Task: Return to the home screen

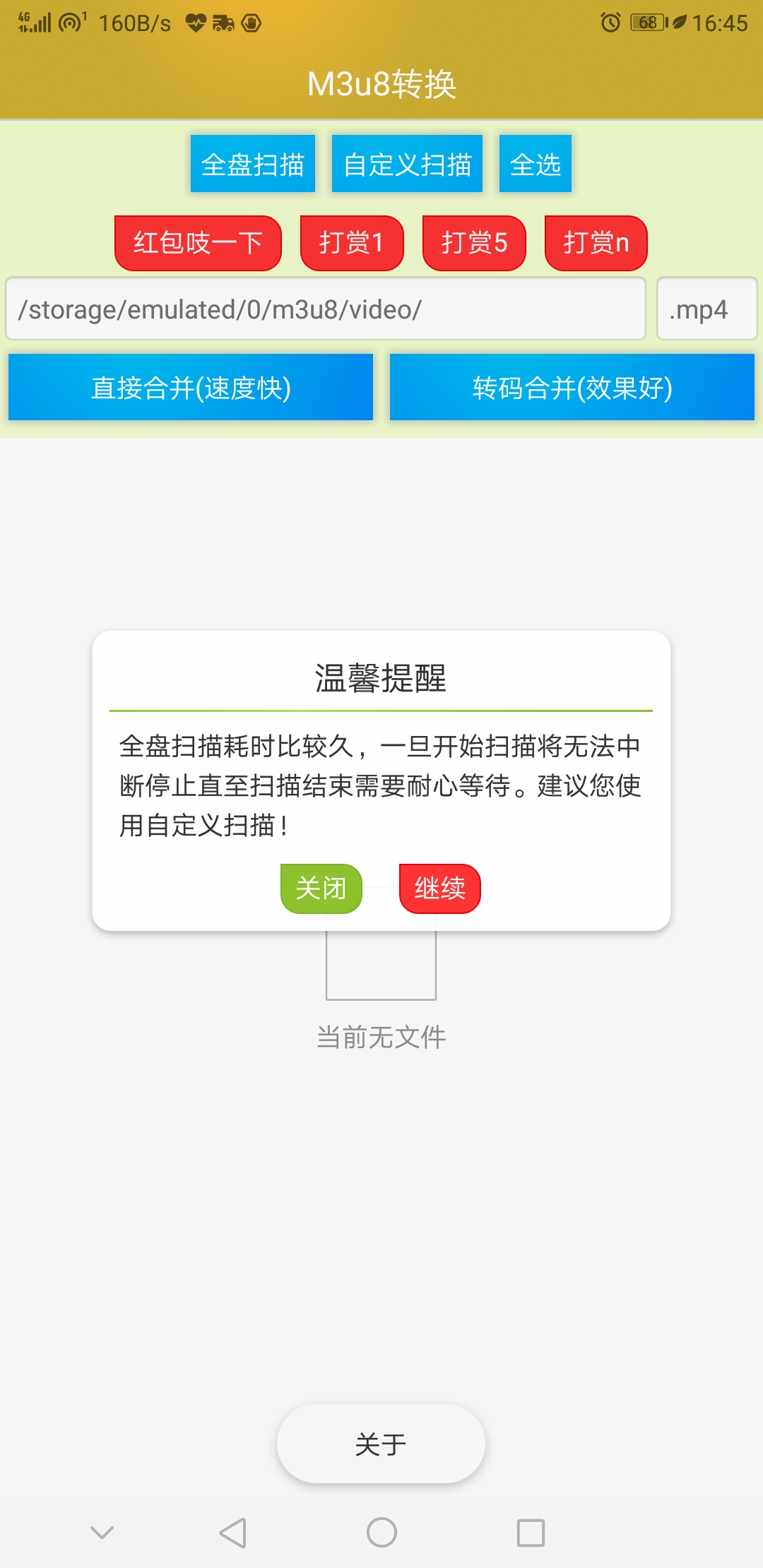Action: (381, 1533)
